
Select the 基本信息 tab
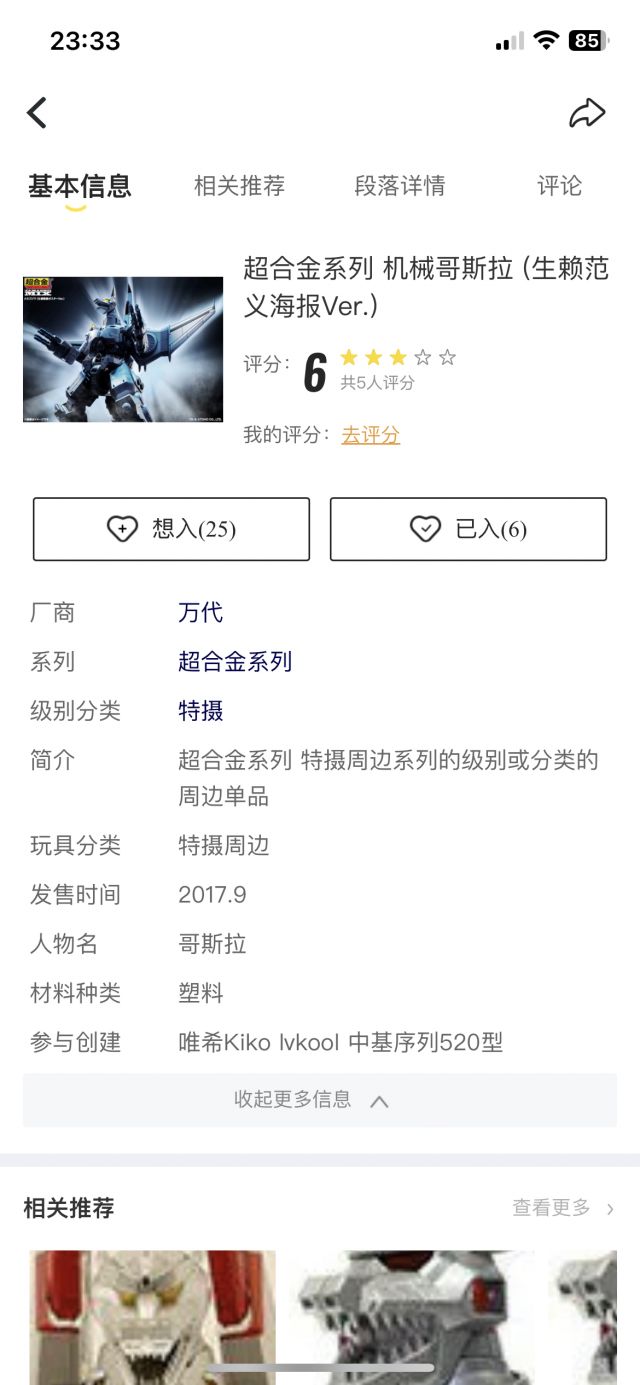point(79,186)
